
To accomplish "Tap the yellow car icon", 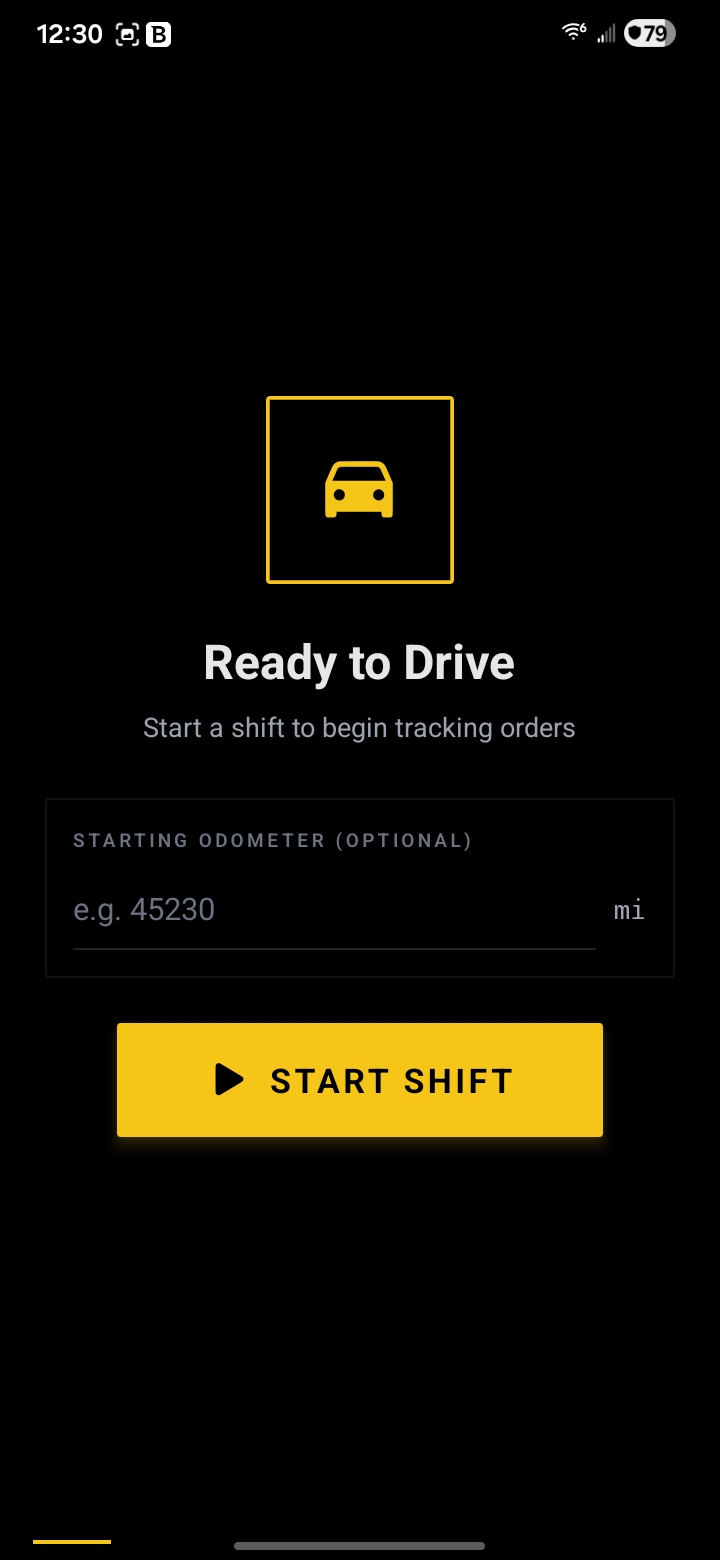I will (360, 488).
